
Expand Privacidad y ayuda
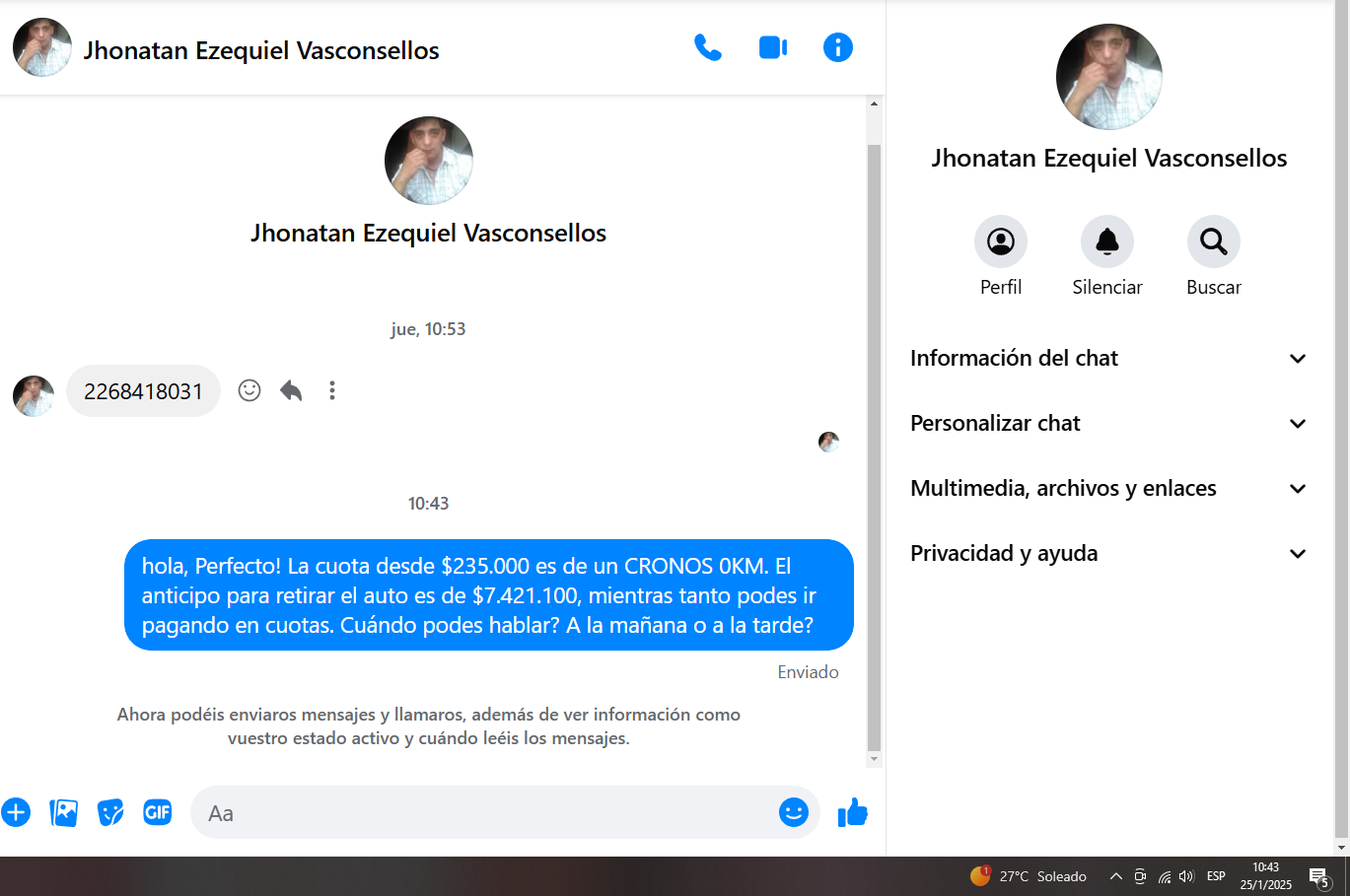tap(1108, 554)
